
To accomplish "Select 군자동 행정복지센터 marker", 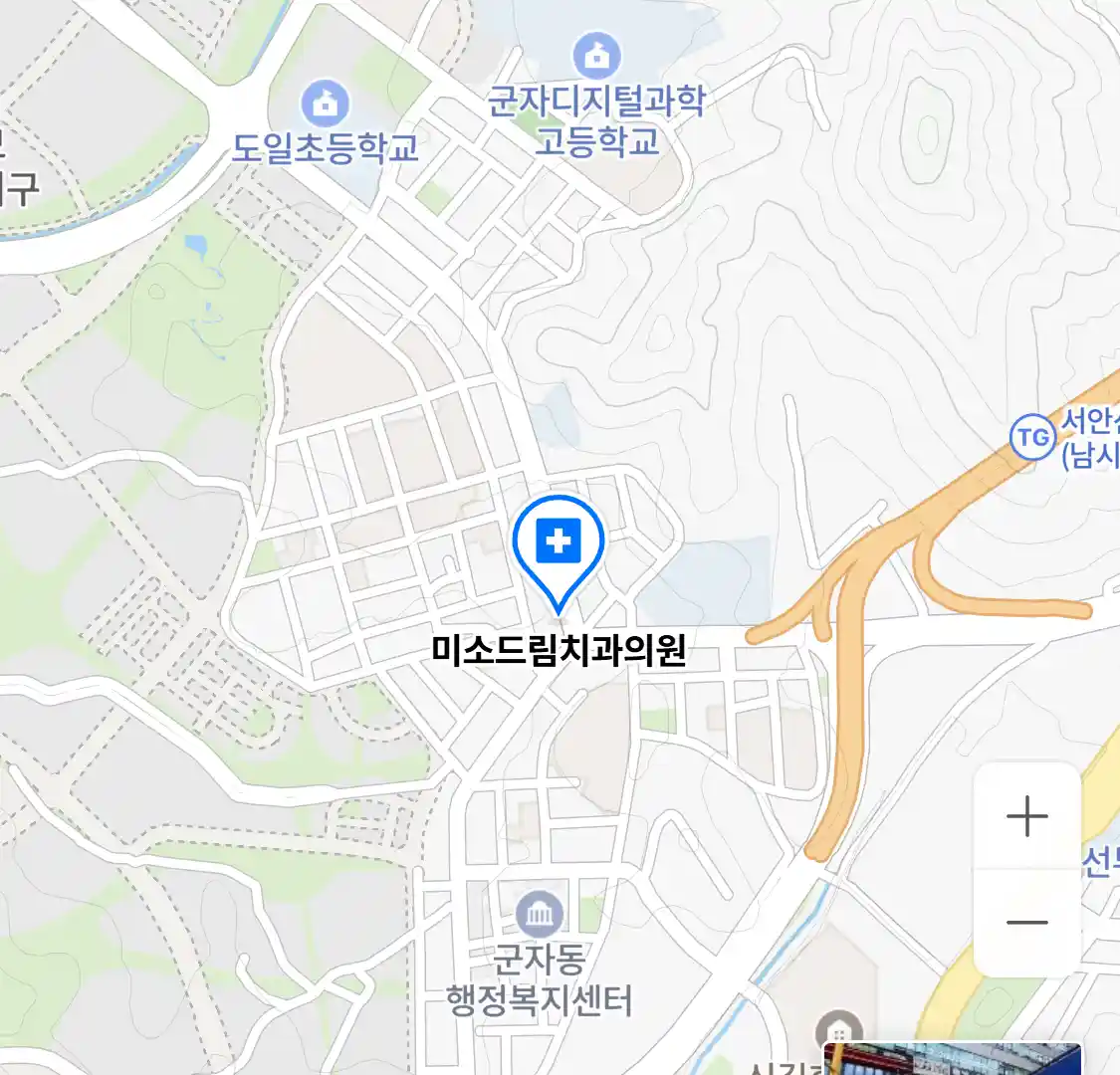I will [x=540, y=913].
